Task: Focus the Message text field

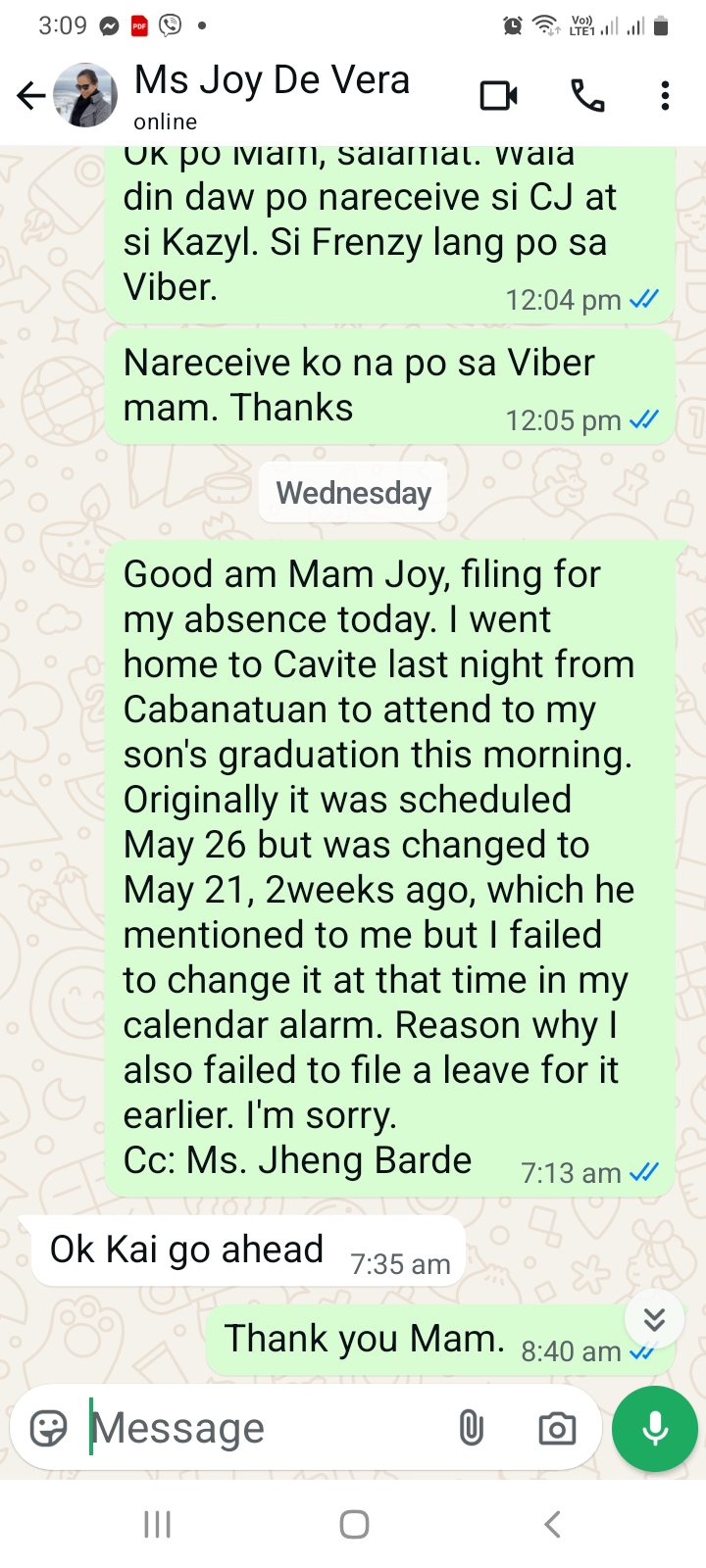Action: [265, 1428]
